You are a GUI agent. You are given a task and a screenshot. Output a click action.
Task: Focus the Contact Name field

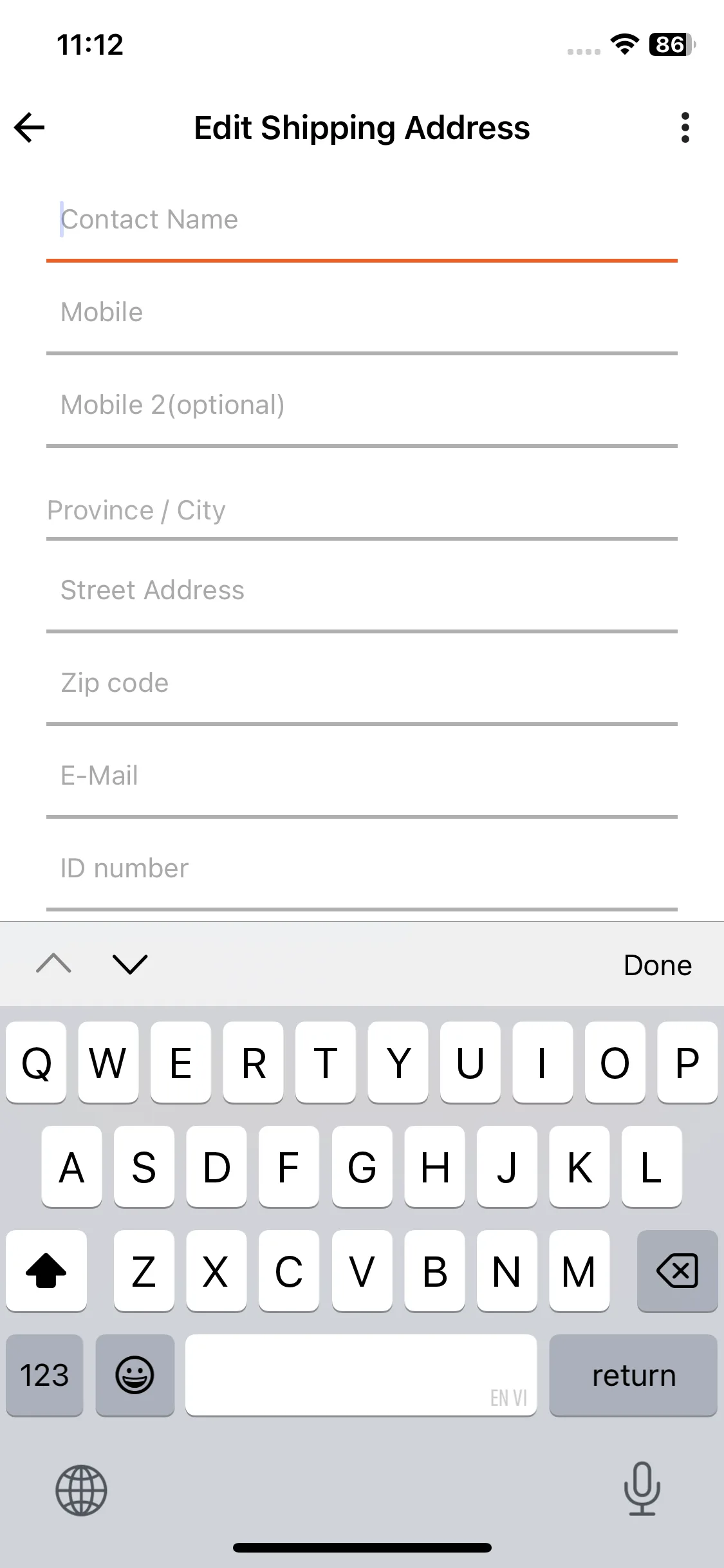[x=362, y=220]
